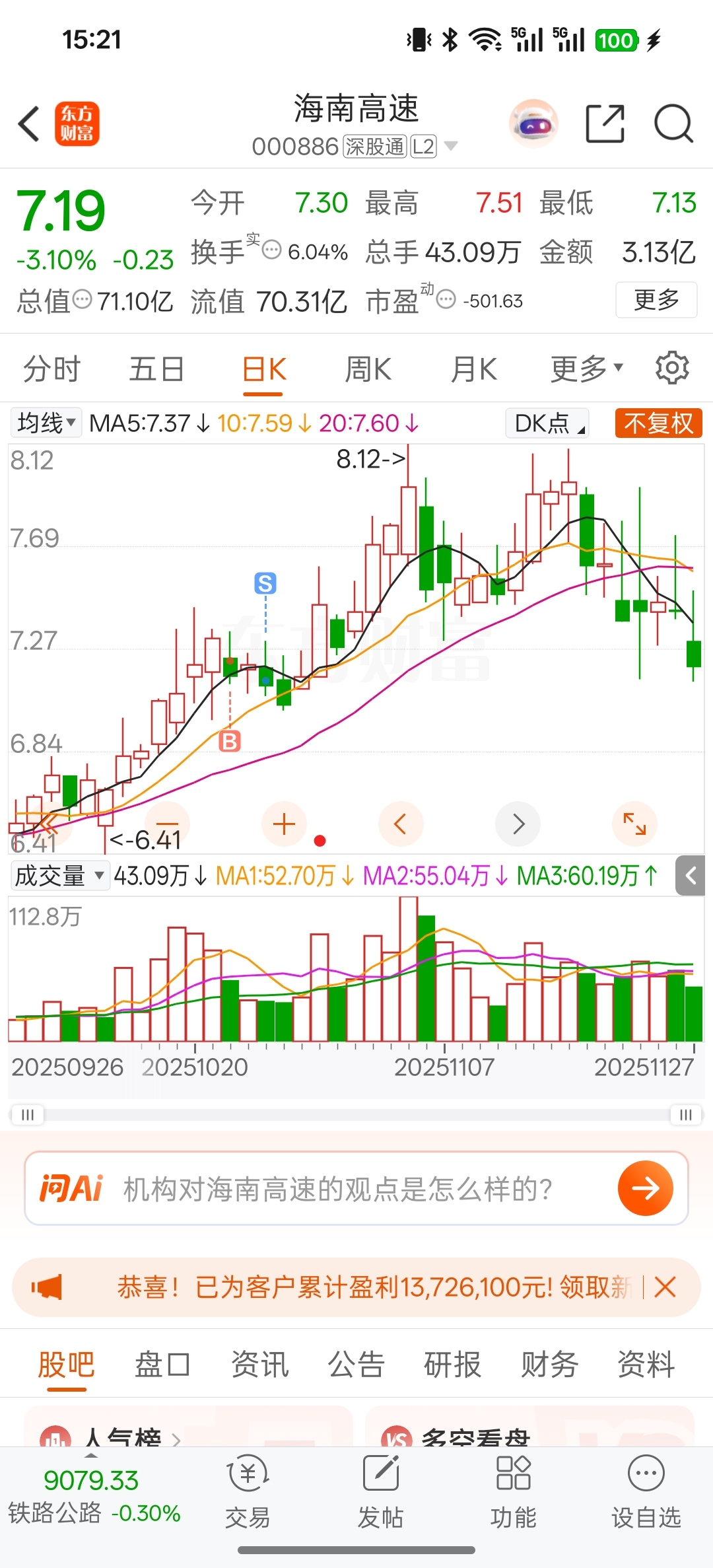Screen dimensions: 713x1568
Task: Switch to the 公告 tab
Action: point(356,1365)
